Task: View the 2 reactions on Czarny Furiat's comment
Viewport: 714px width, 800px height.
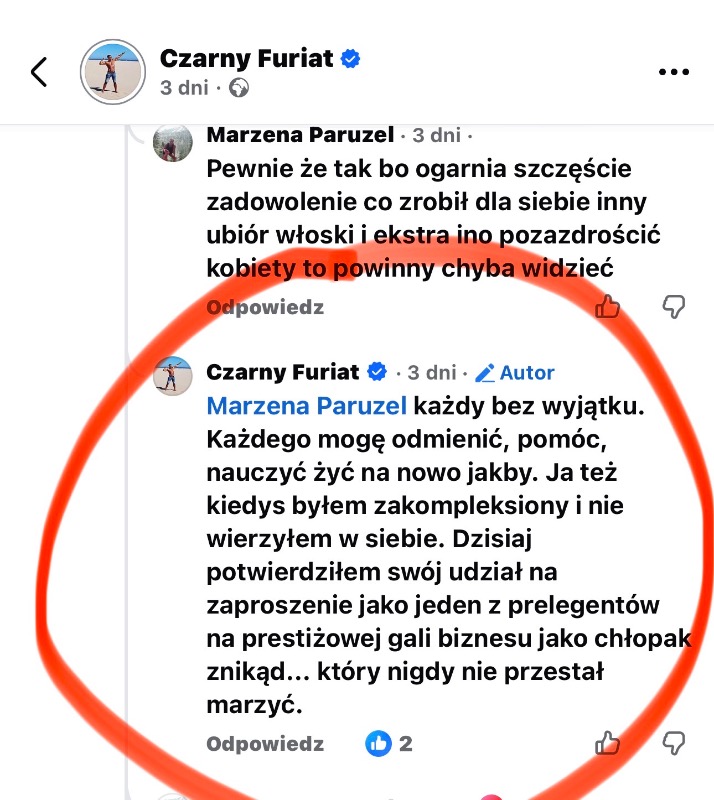Action: [x=389, y=743]
